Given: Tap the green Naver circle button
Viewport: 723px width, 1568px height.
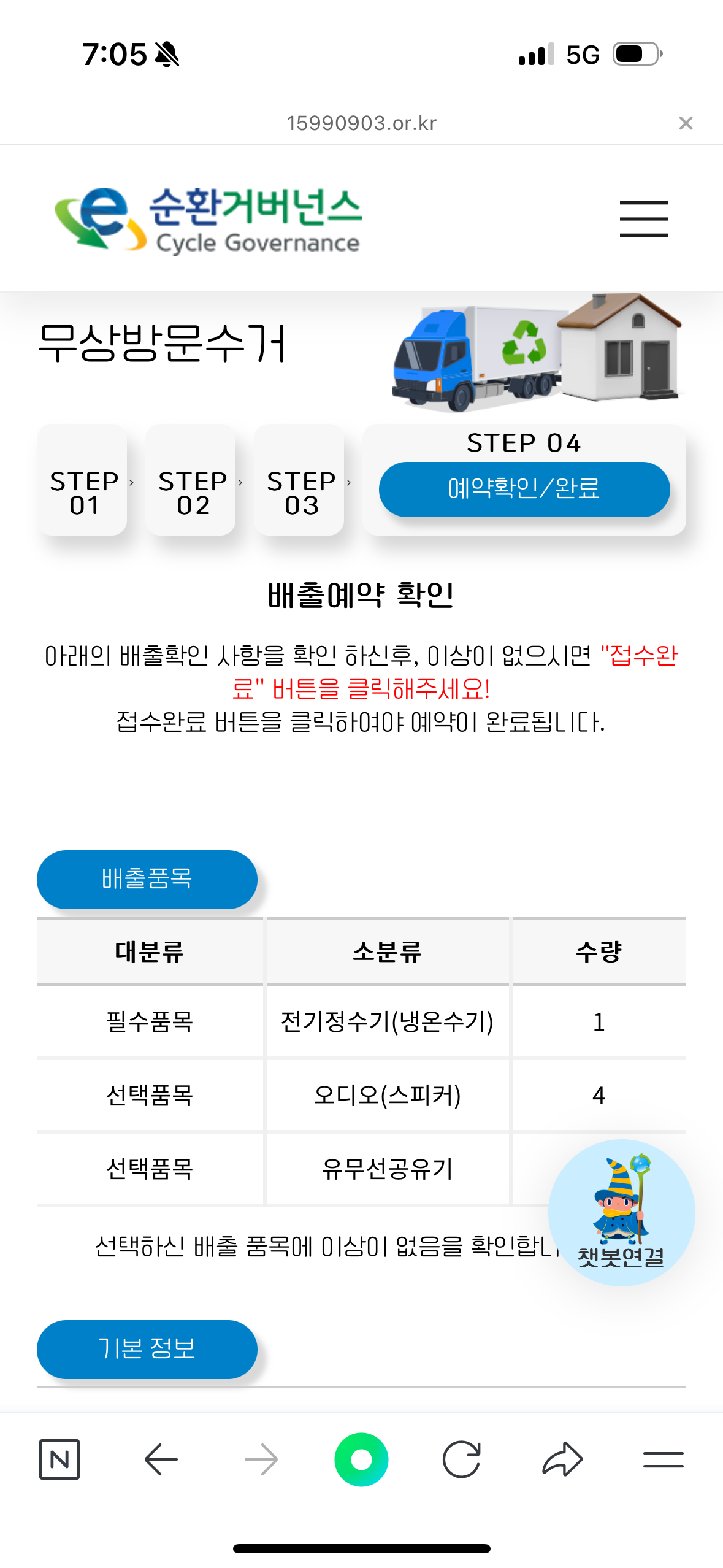Looking at the screenshot, I should tap(361, 1459).
